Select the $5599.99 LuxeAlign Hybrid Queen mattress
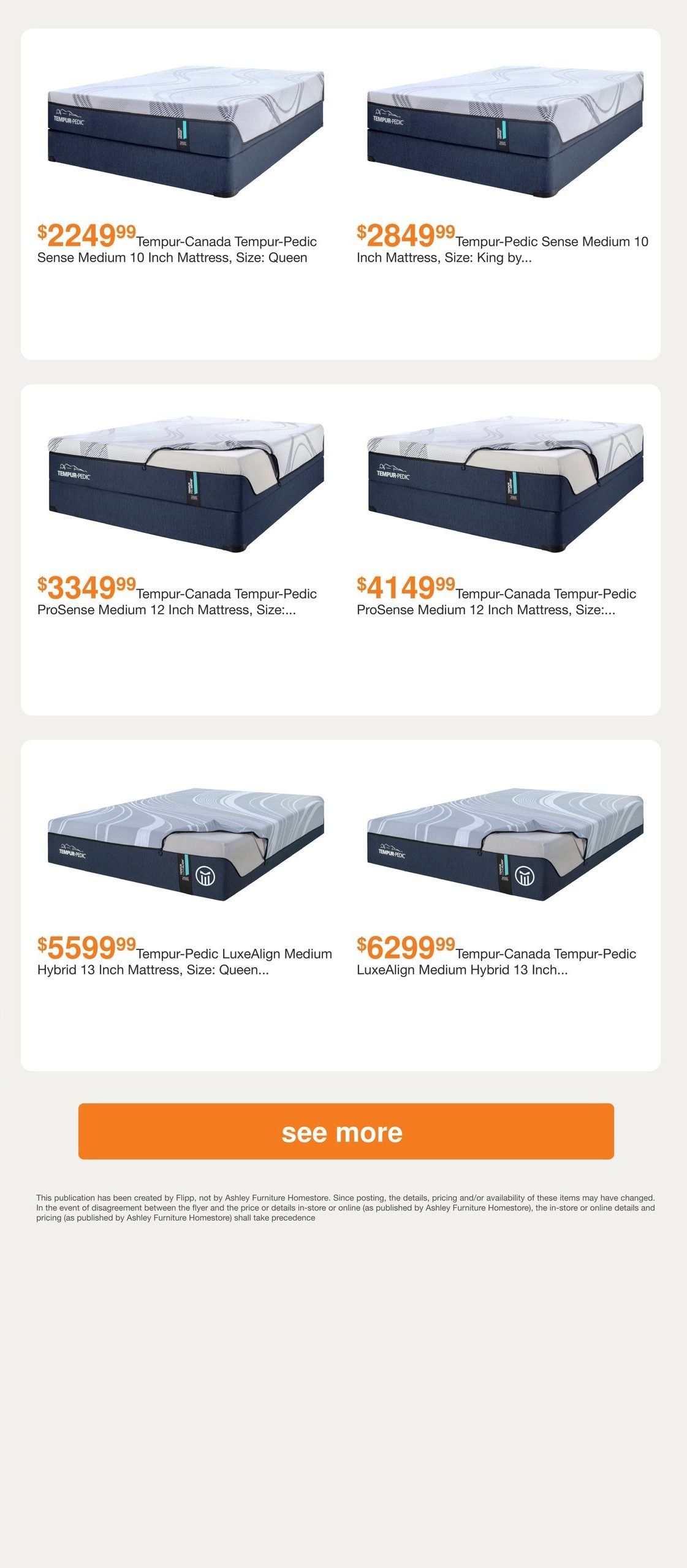The height and width of the screenshot is (1568, 687). click(186, 844)
